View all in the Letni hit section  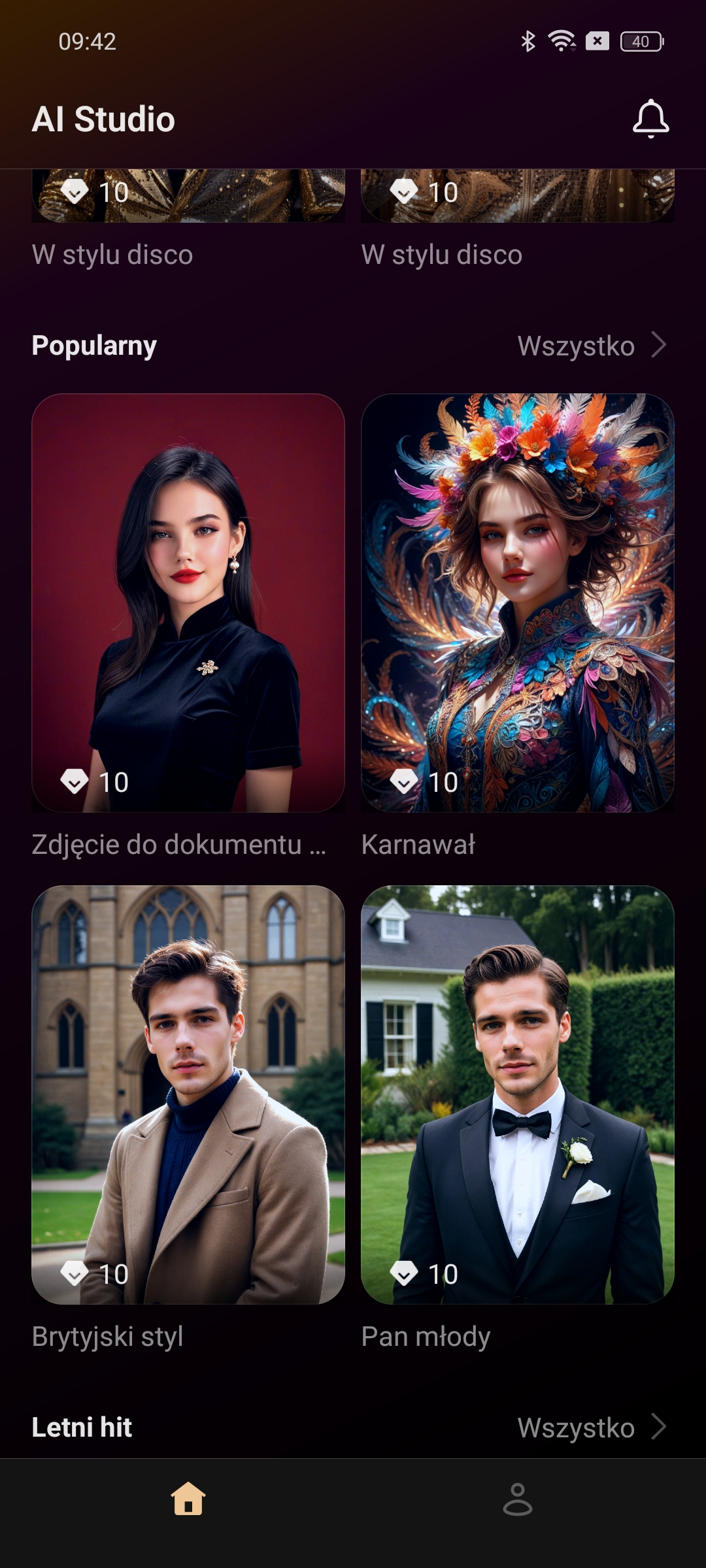[x=592, y=1428]
